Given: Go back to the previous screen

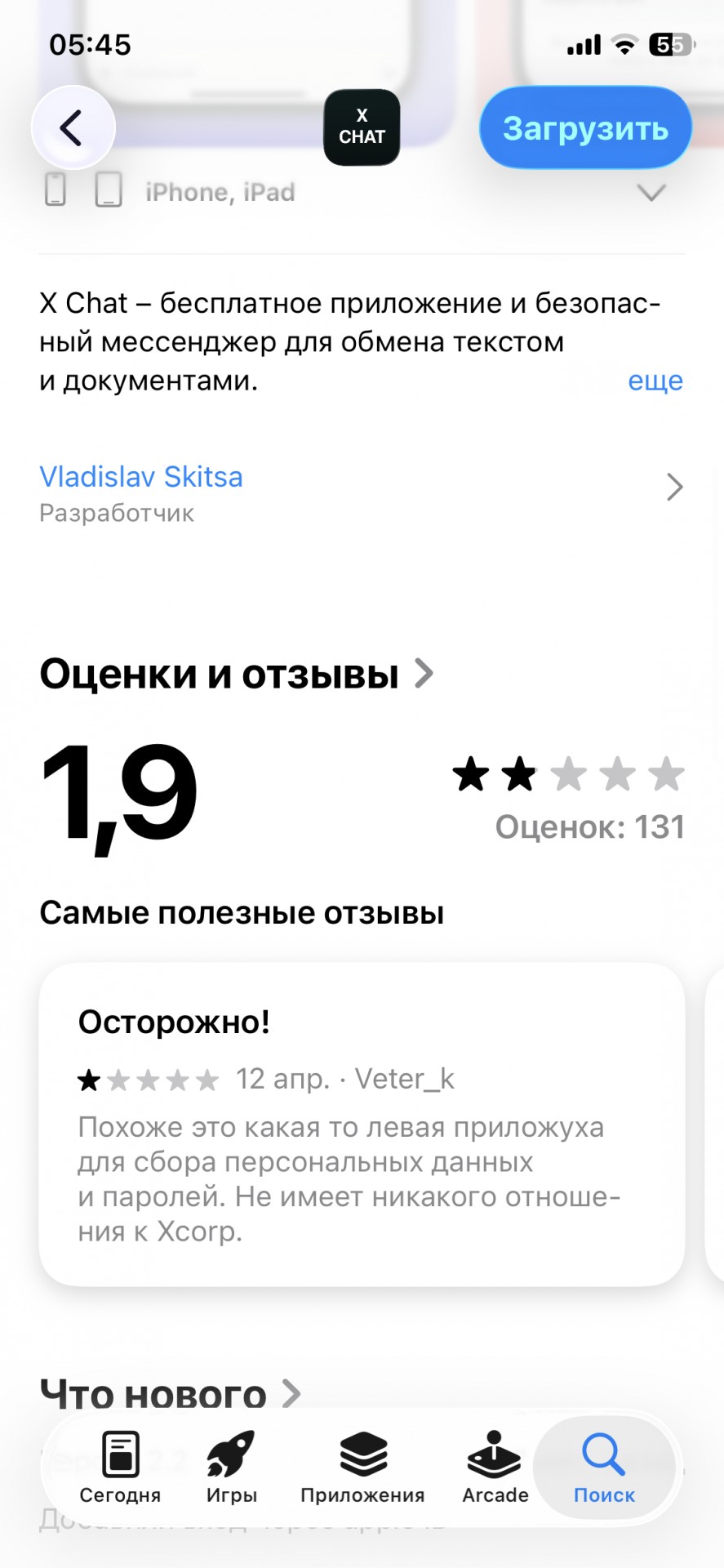Looking at the screenshot, I should tap(73, 128).
